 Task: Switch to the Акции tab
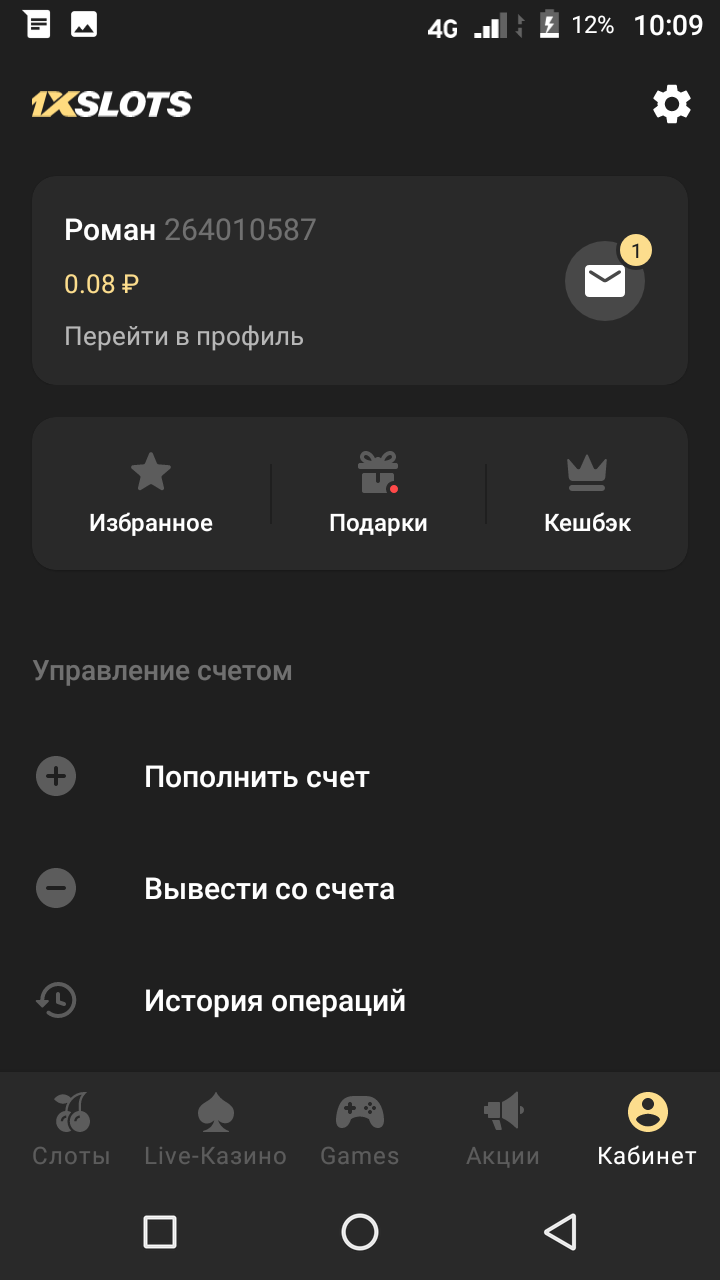(x=503, y=1129)
